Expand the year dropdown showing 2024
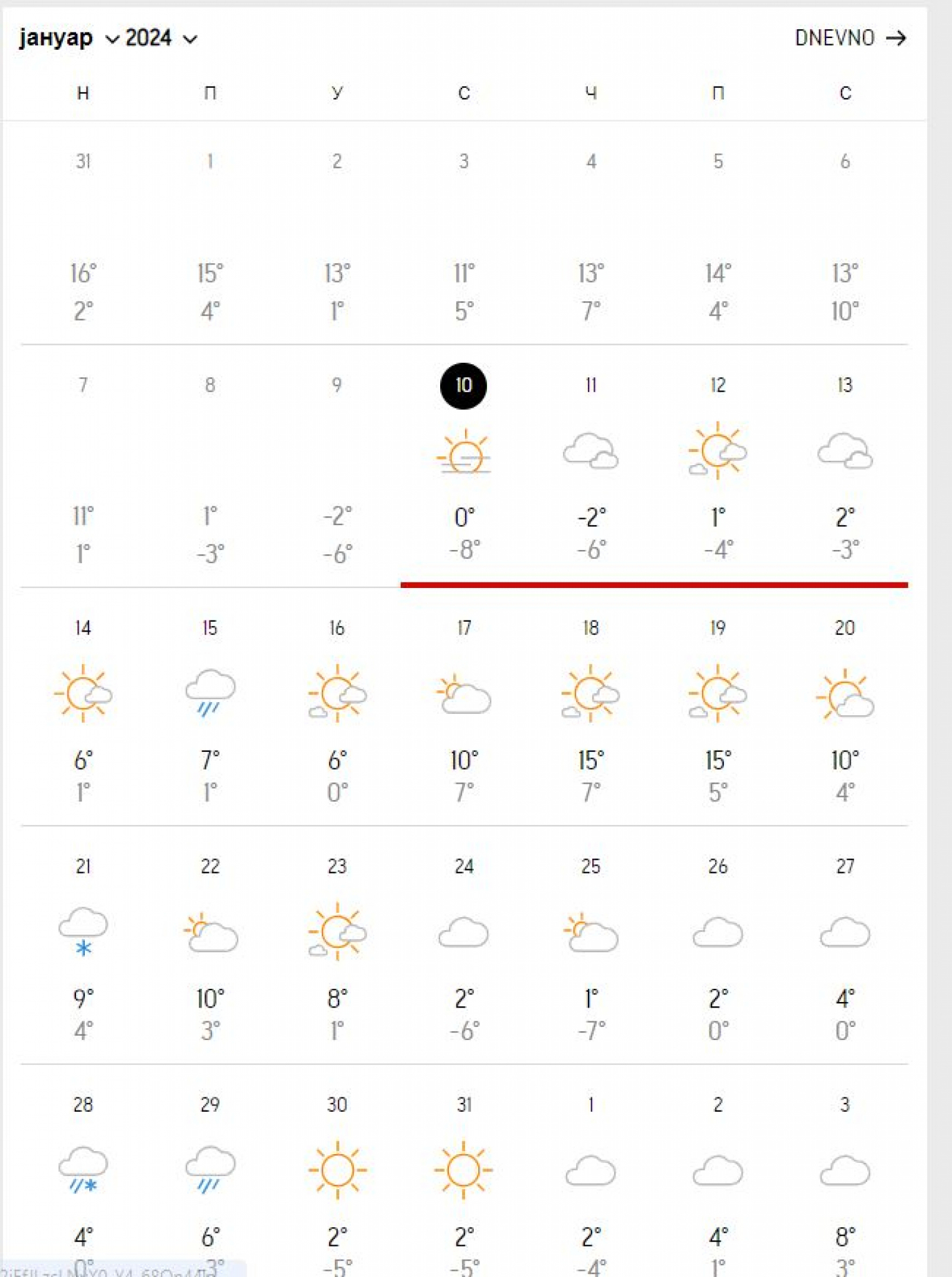Image resolution: width=952 pixels, height=1277 pixels. (x=161, y=39)
